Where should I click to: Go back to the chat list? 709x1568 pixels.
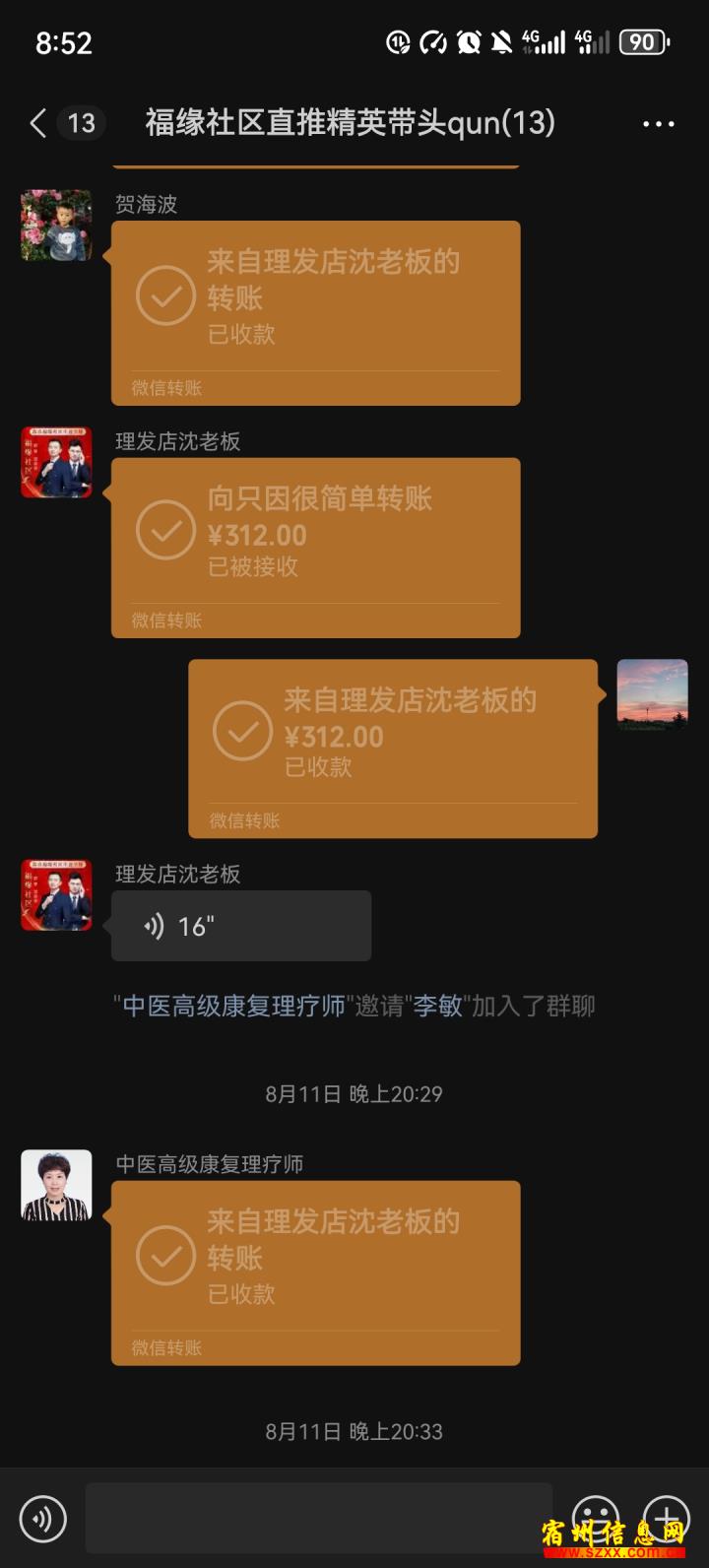pyautogui.click(x=38, y=123)
